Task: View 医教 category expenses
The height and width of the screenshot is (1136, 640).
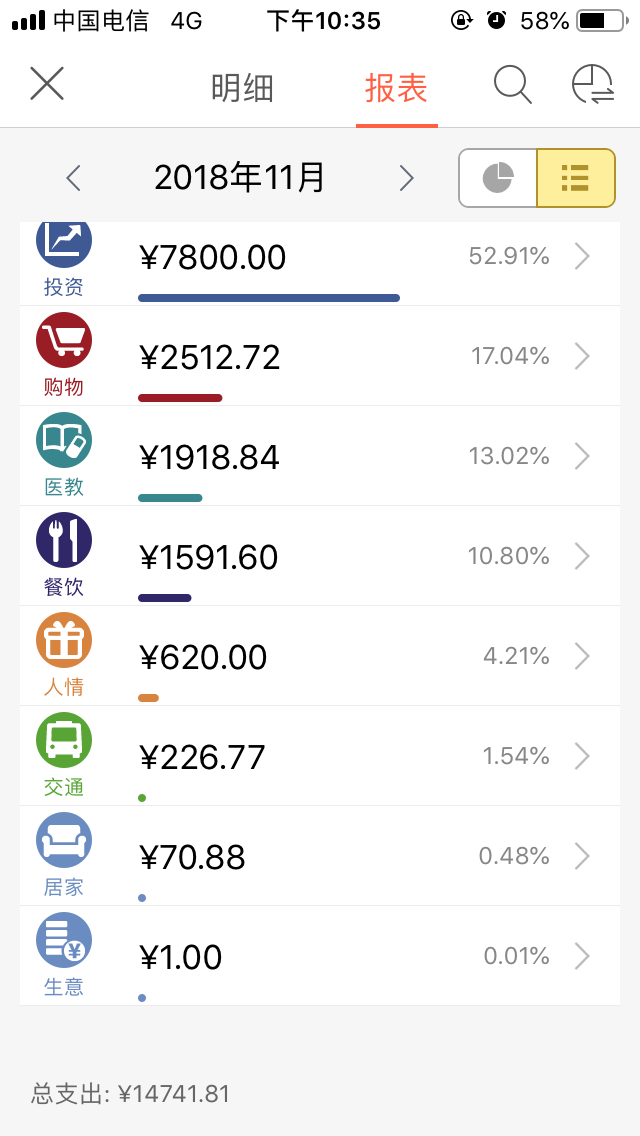Action: coord(320,456)
